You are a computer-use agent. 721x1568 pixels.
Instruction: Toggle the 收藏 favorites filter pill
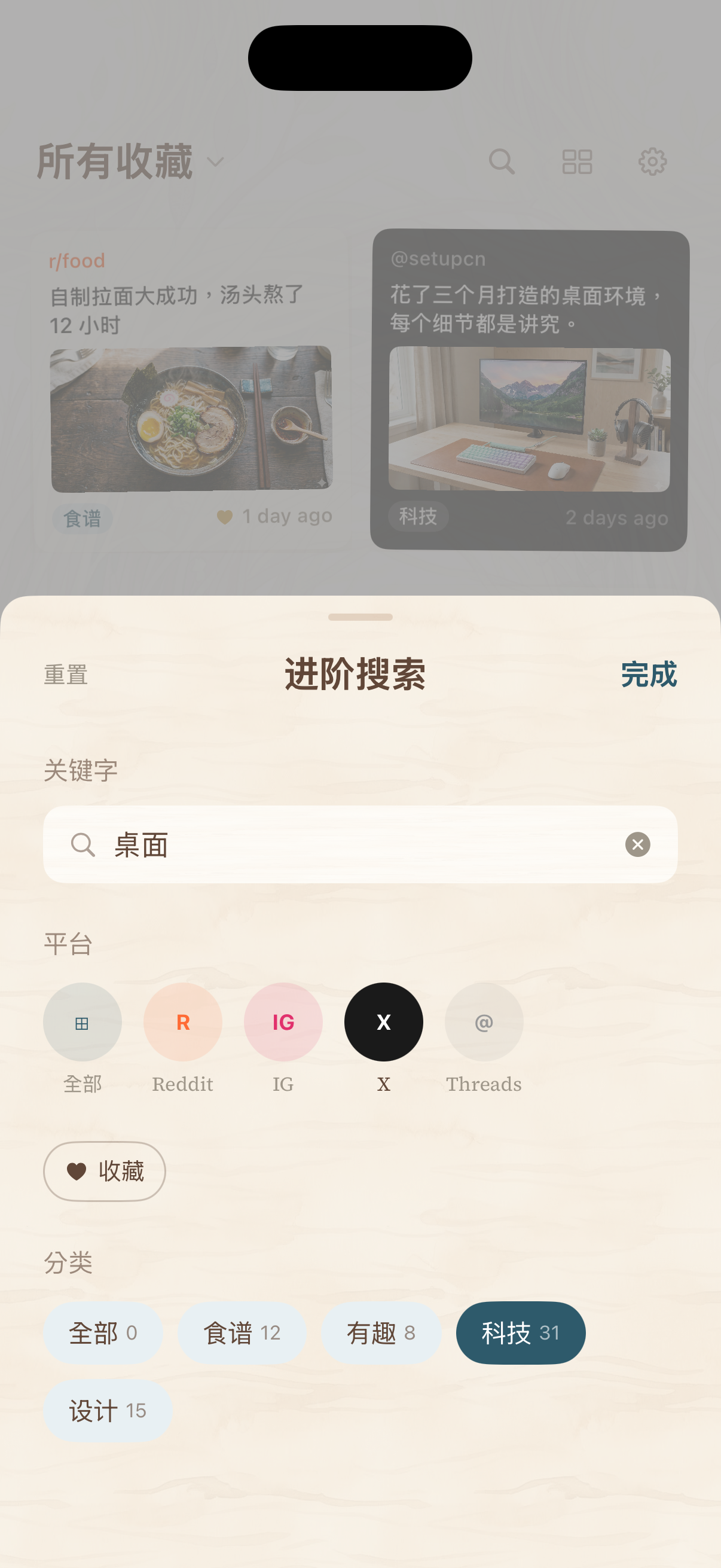click(x=104, y=1171)
